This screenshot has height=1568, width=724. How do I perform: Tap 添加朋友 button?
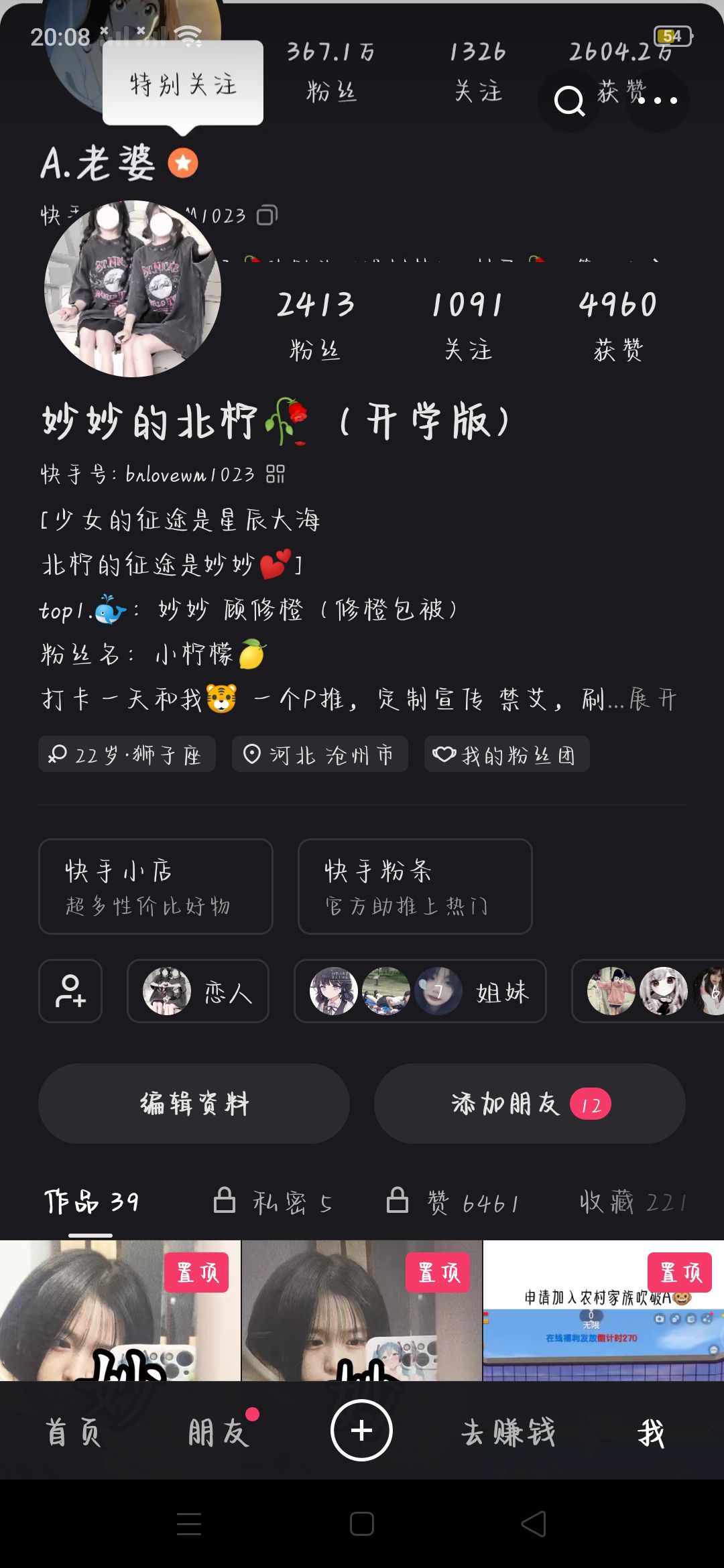coord(530,1104)
